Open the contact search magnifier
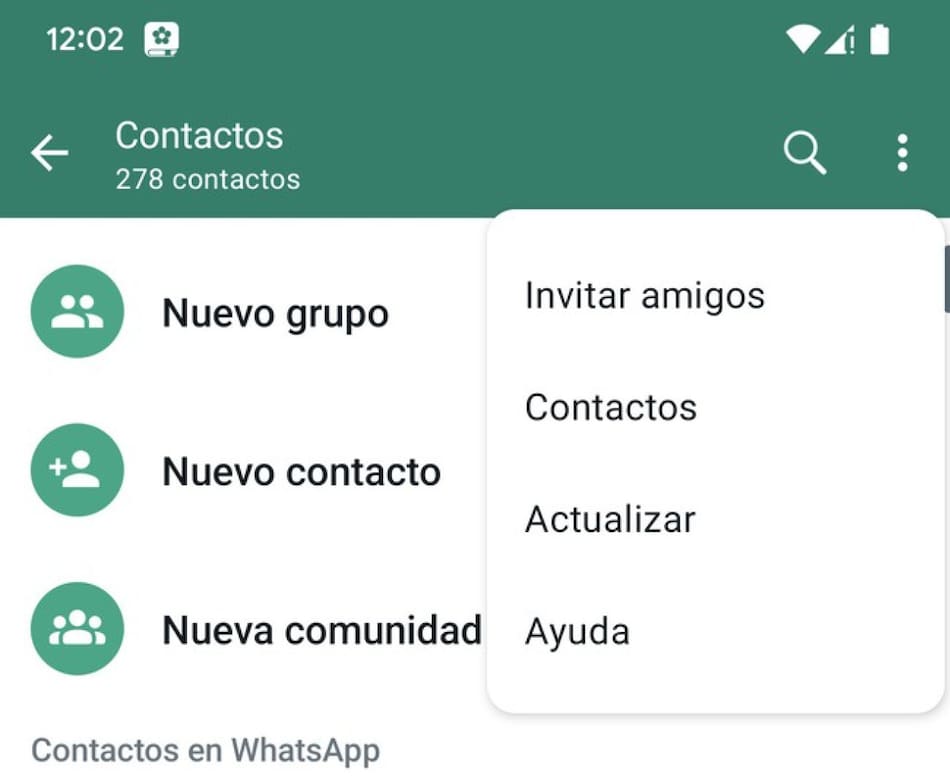The width and height of the screenshot is (950, 778). [x=804, y=154]
